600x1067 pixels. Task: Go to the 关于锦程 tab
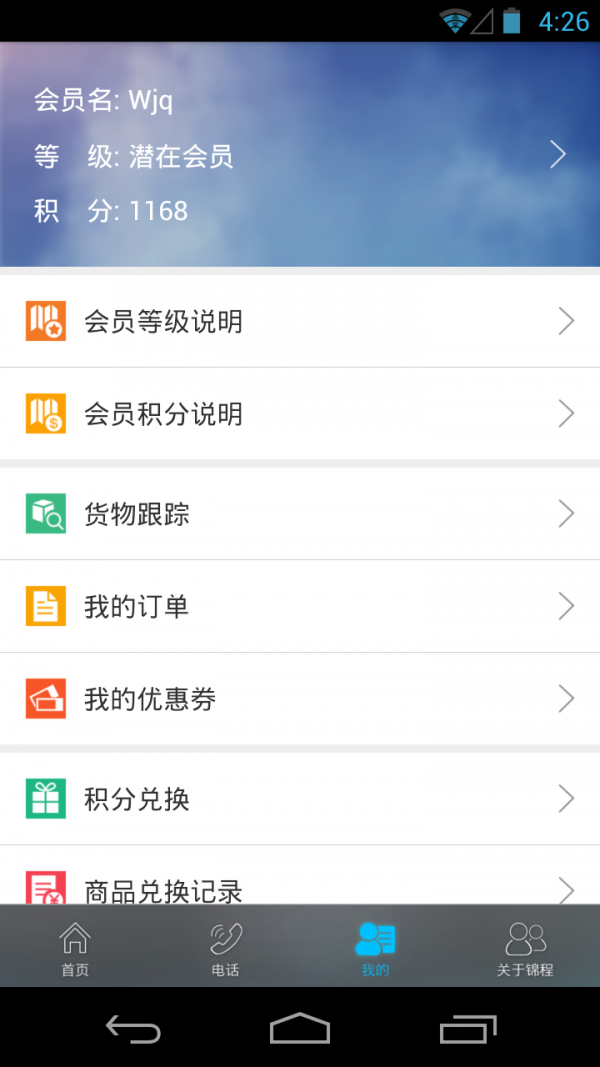click(525, 948)
